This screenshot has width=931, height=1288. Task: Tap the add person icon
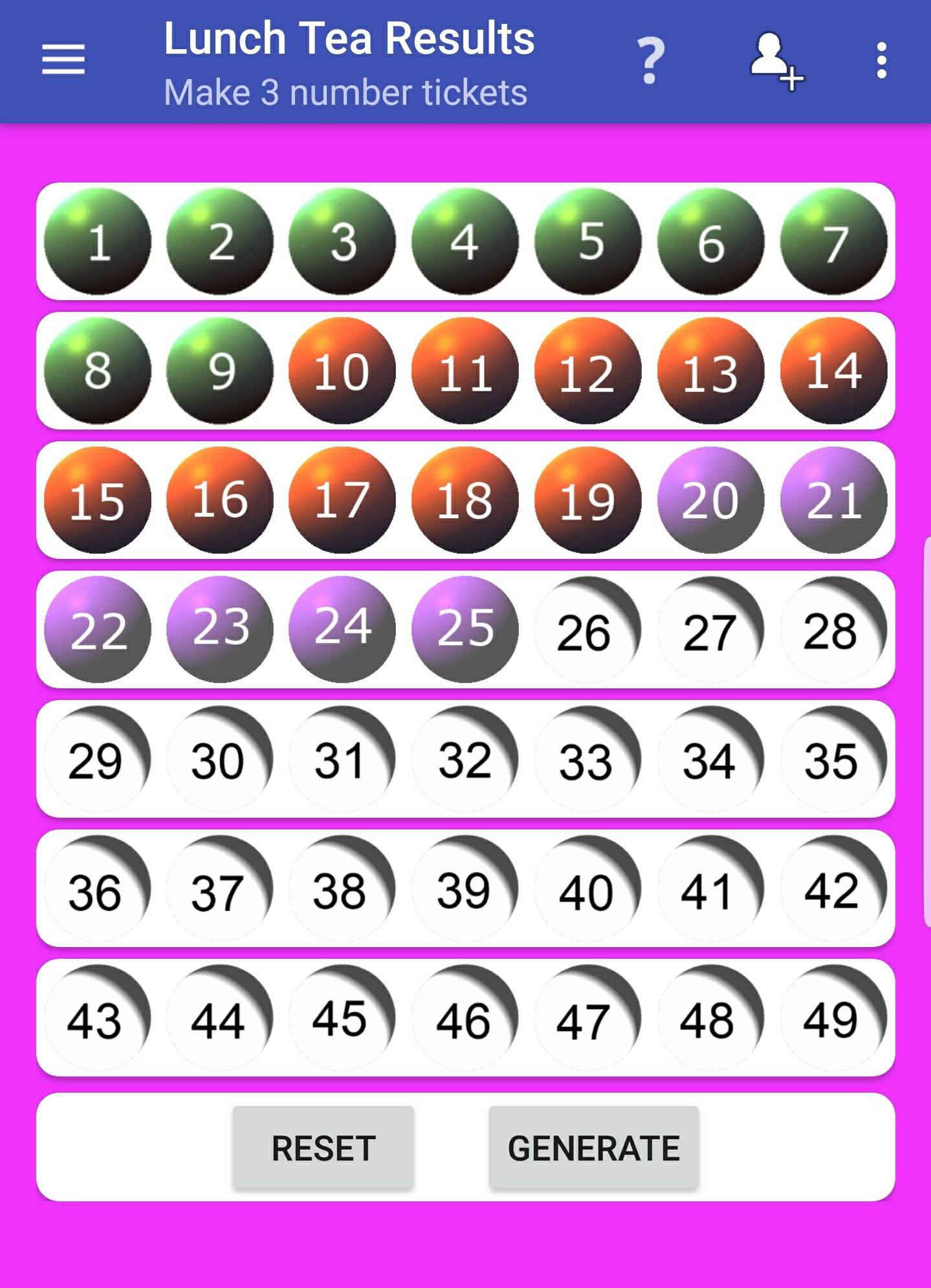tap(776, 61)
